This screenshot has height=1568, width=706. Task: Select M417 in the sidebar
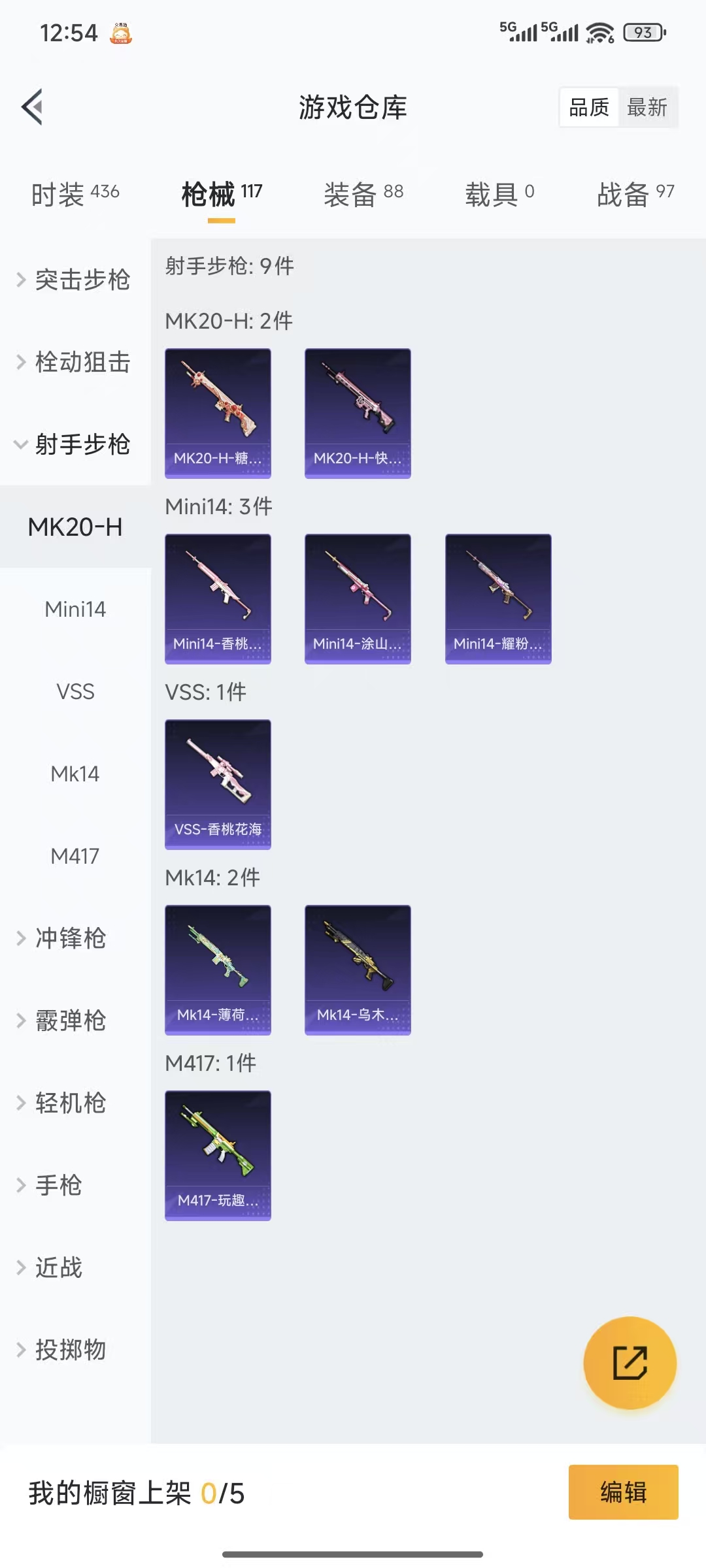coord(76,857)
